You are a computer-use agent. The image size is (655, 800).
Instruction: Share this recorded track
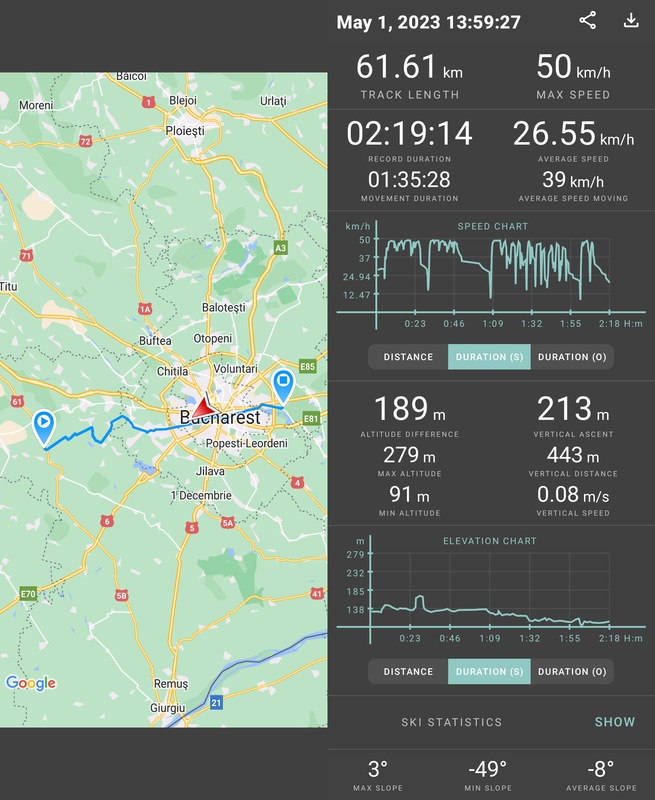point(588,20)
